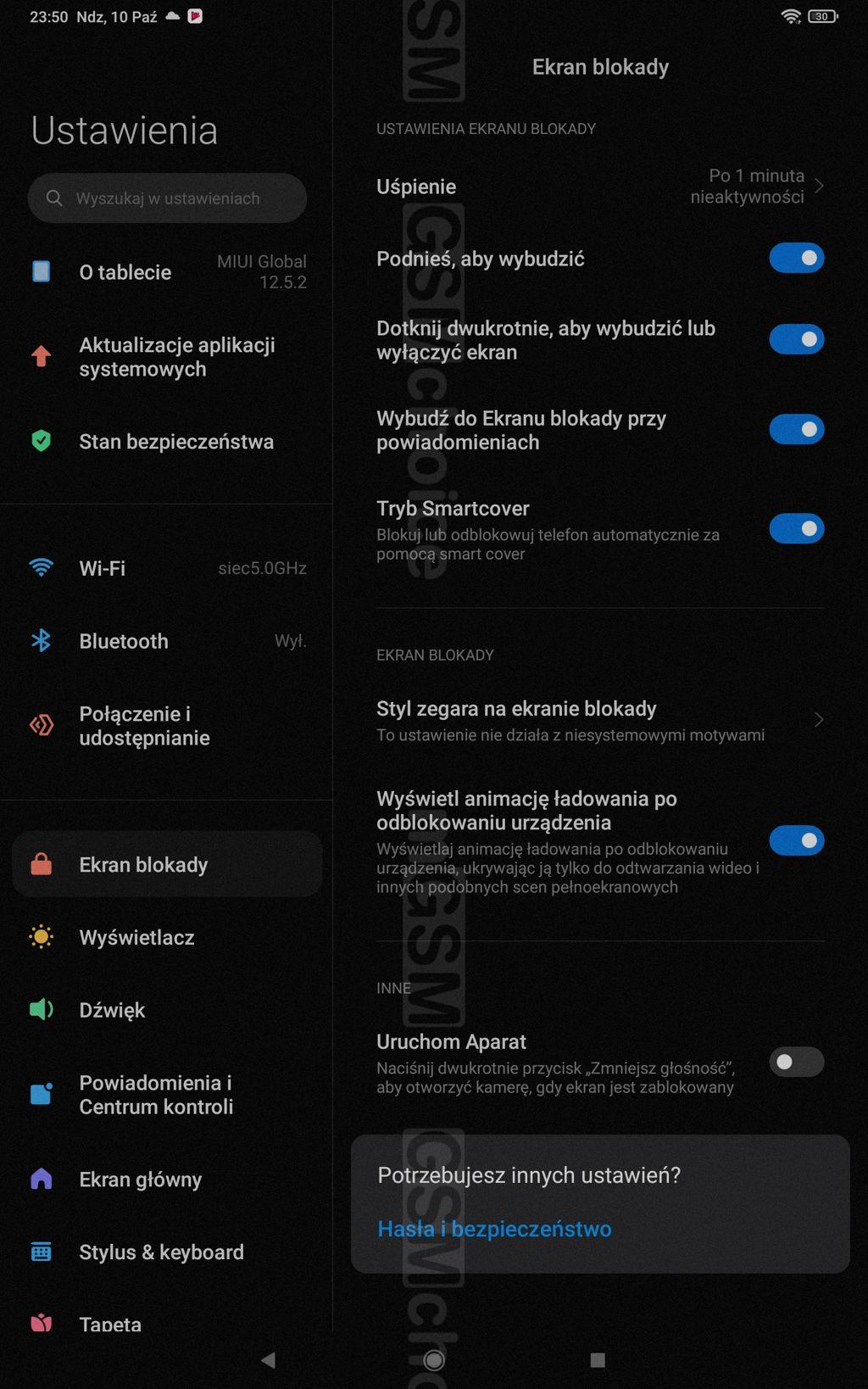Turn off Dotknij dwukrotnie, aby wybudzić

point(796,339)
